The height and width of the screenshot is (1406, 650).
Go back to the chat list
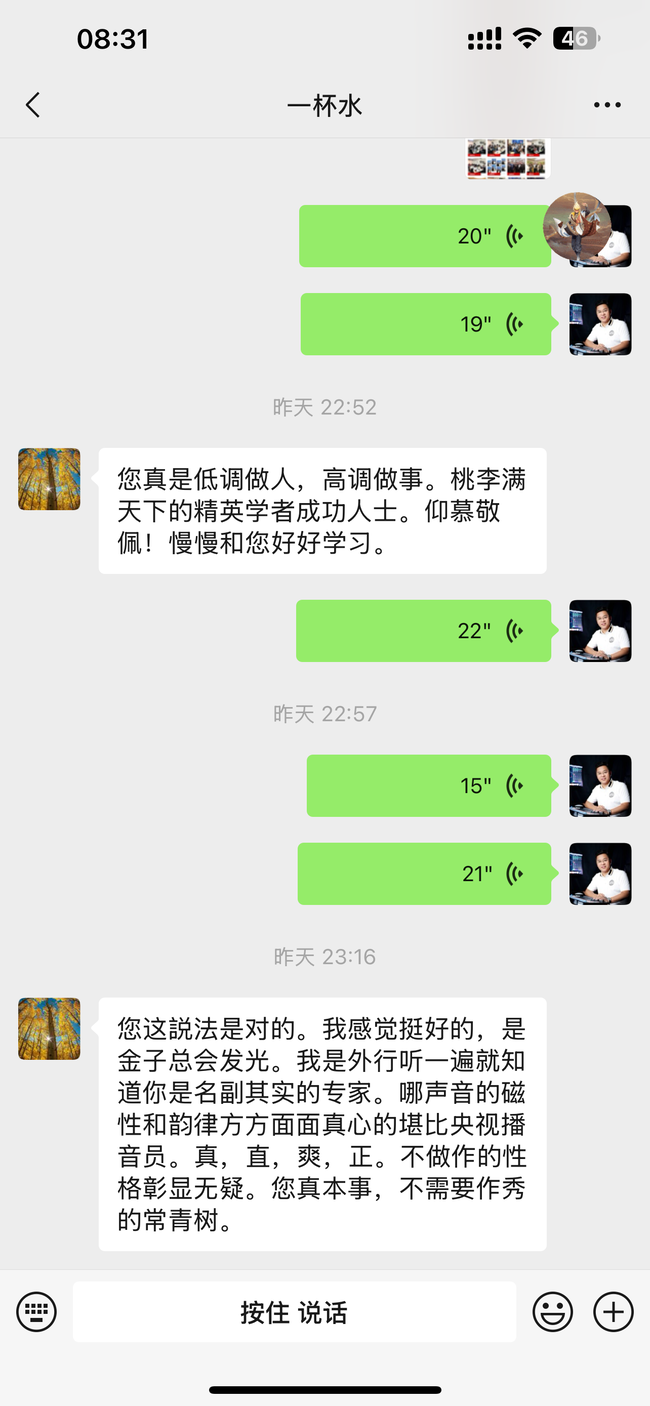point(33,105)
